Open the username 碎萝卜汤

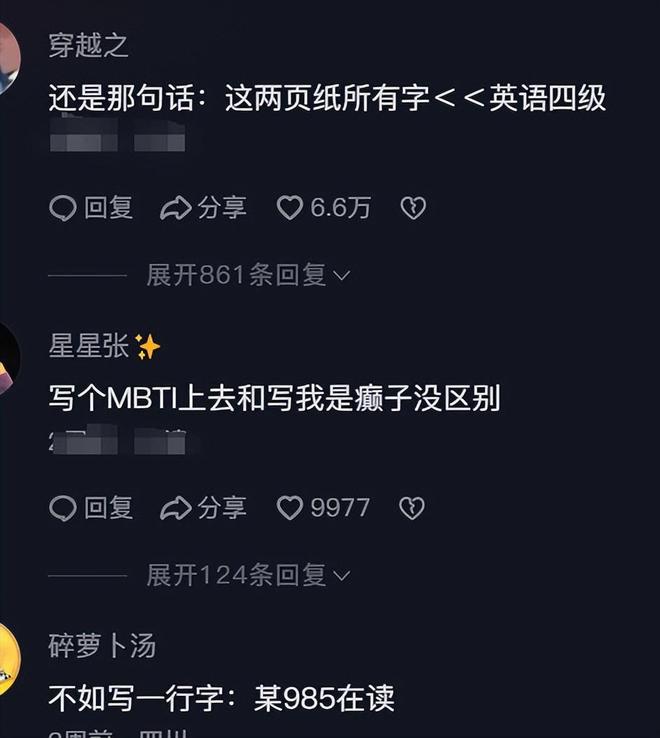(102, 646)
